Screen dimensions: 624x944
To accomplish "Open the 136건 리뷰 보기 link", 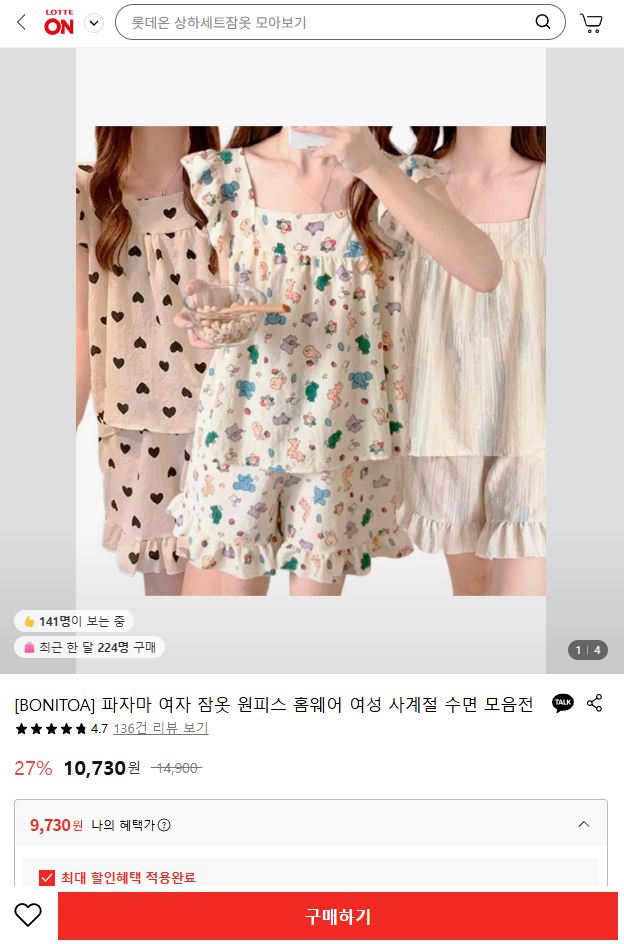I will (x=161, y=728).
